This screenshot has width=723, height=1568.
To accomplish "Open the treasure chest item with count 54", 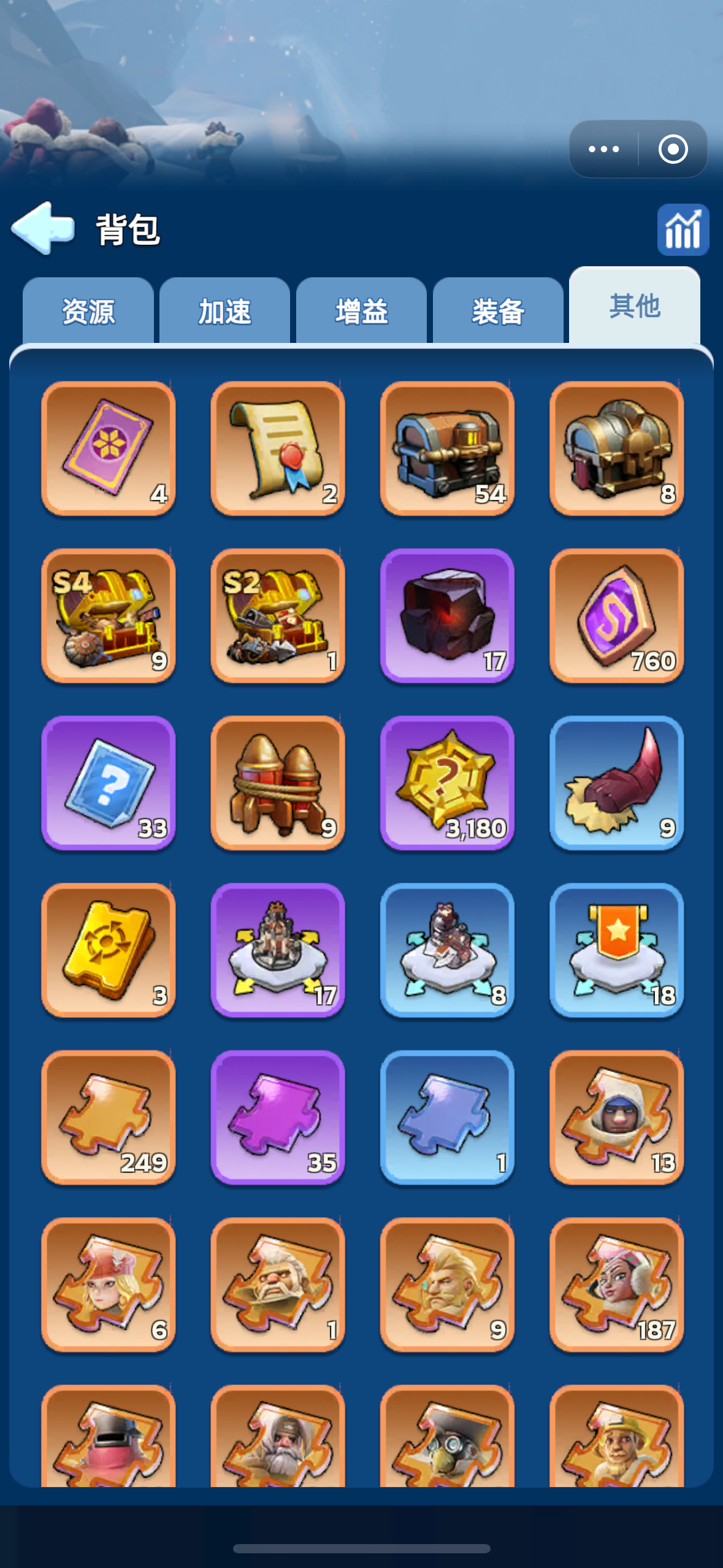I will [x=447, y=448].
